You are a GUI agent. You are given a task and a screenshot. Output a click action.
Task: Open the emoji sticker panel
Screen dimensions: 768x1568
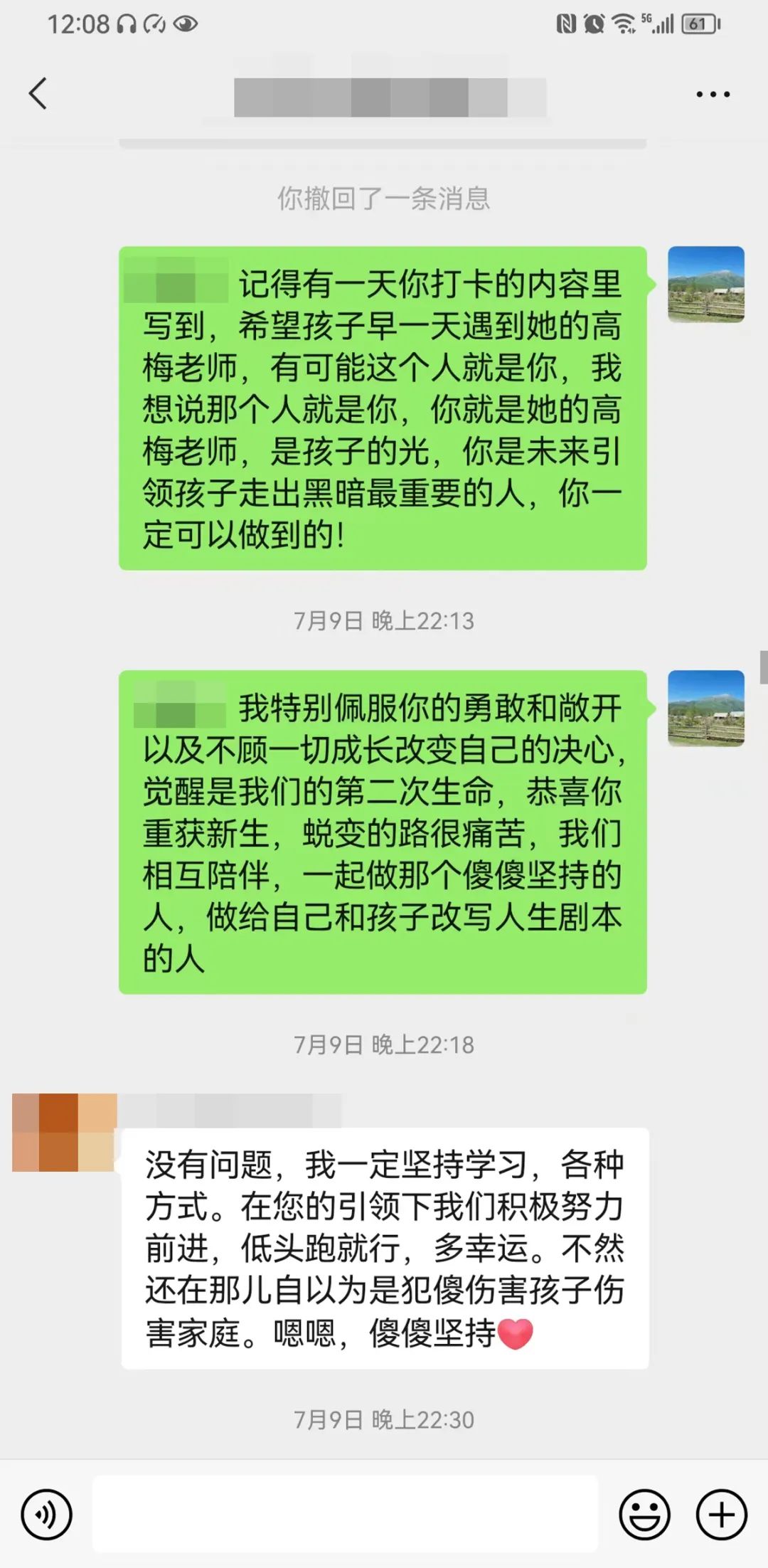click(644, 1515)
